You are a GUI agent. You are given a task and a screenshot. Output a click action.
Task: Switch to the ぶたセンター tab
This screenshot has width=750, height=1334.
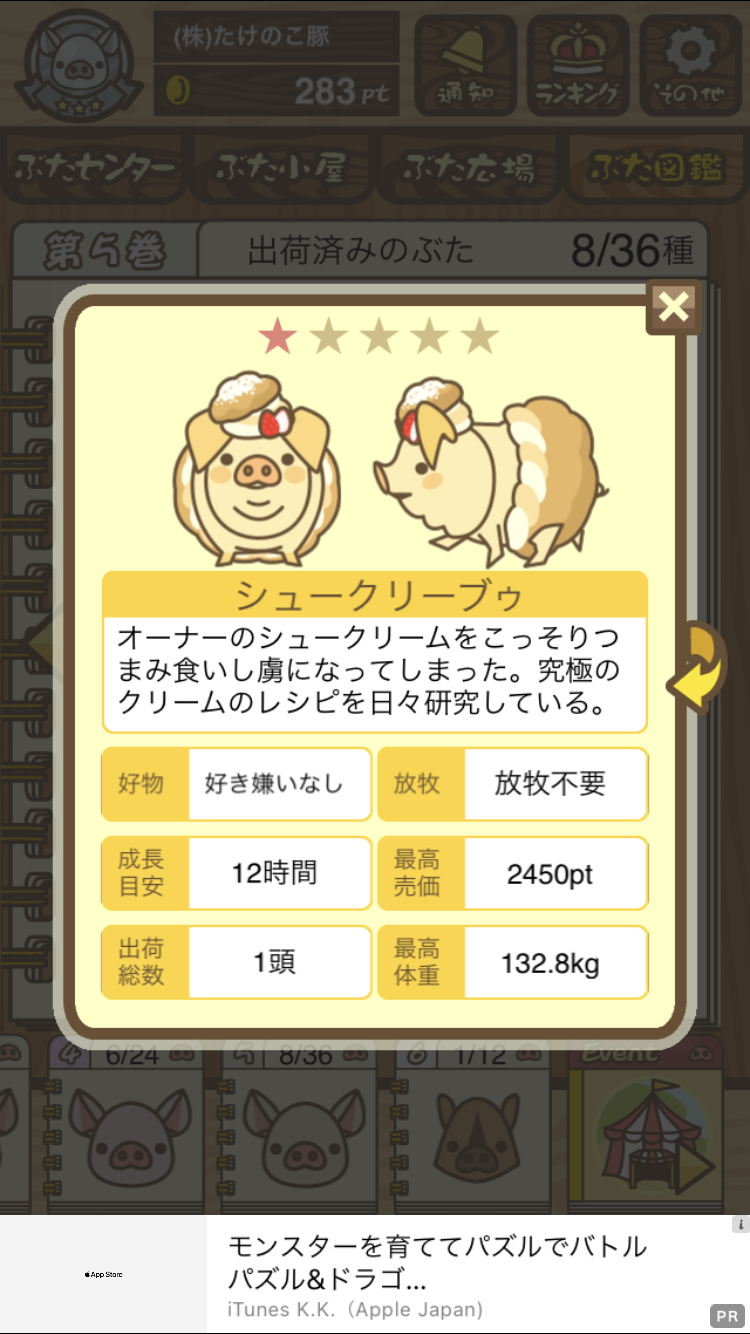(x=94, y=168)
